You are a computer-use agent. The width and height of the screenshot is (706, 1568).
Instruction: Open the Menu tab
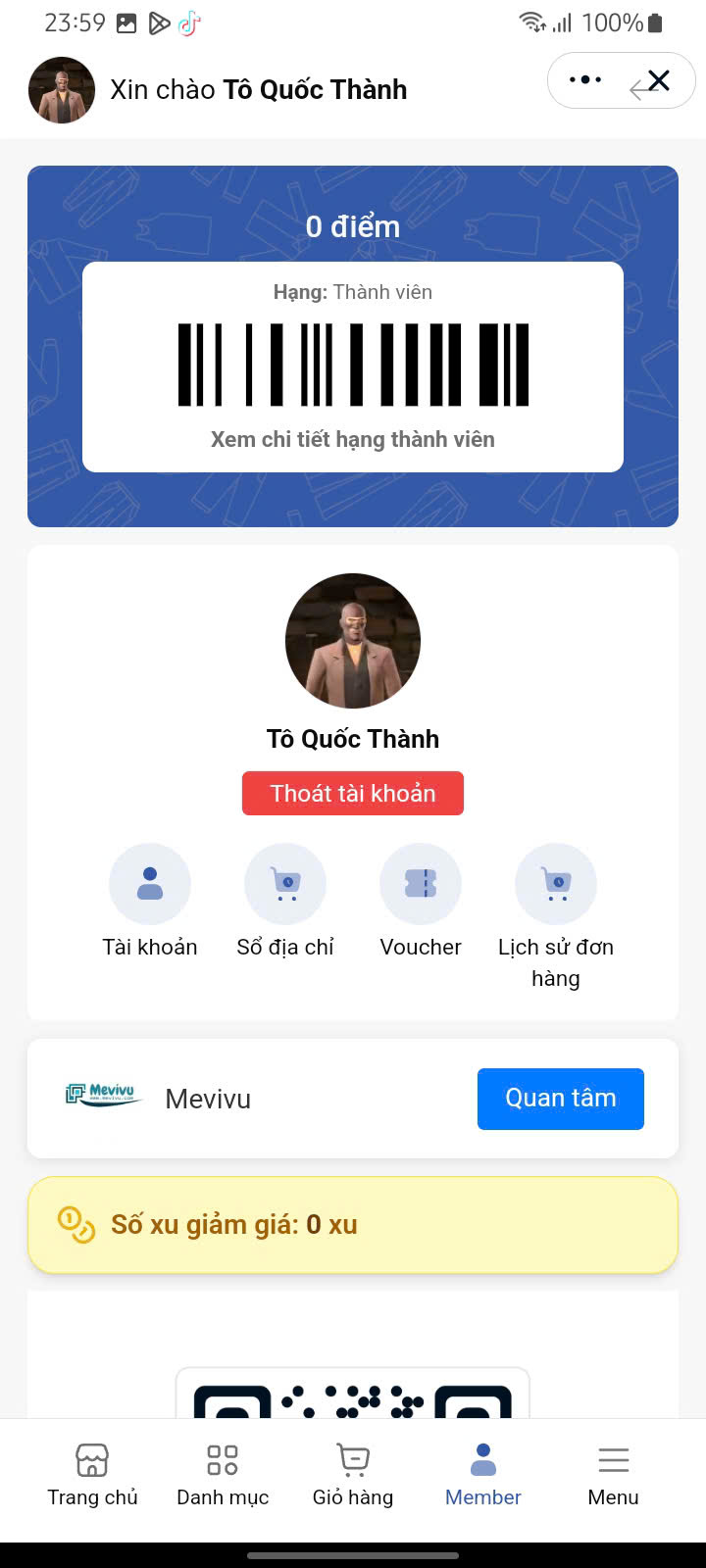(614, 1475)
